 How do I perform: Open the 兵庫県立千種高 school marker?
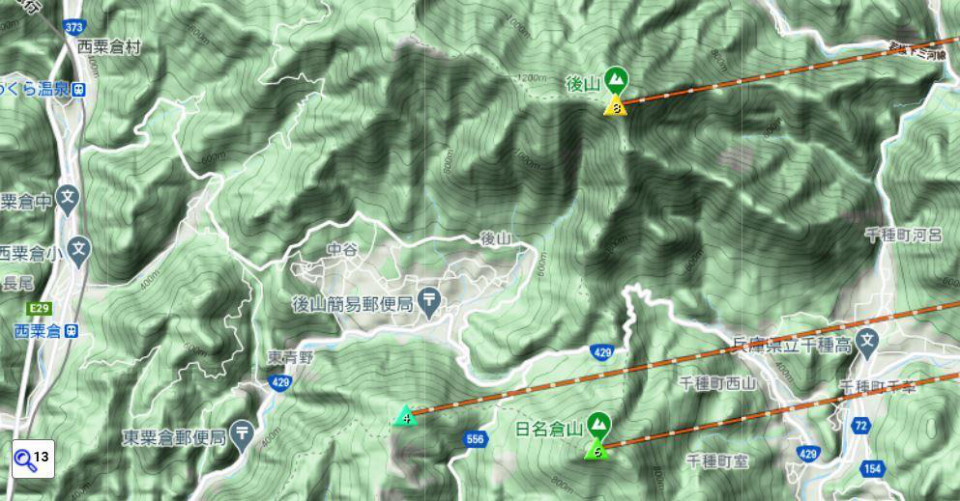867,341
